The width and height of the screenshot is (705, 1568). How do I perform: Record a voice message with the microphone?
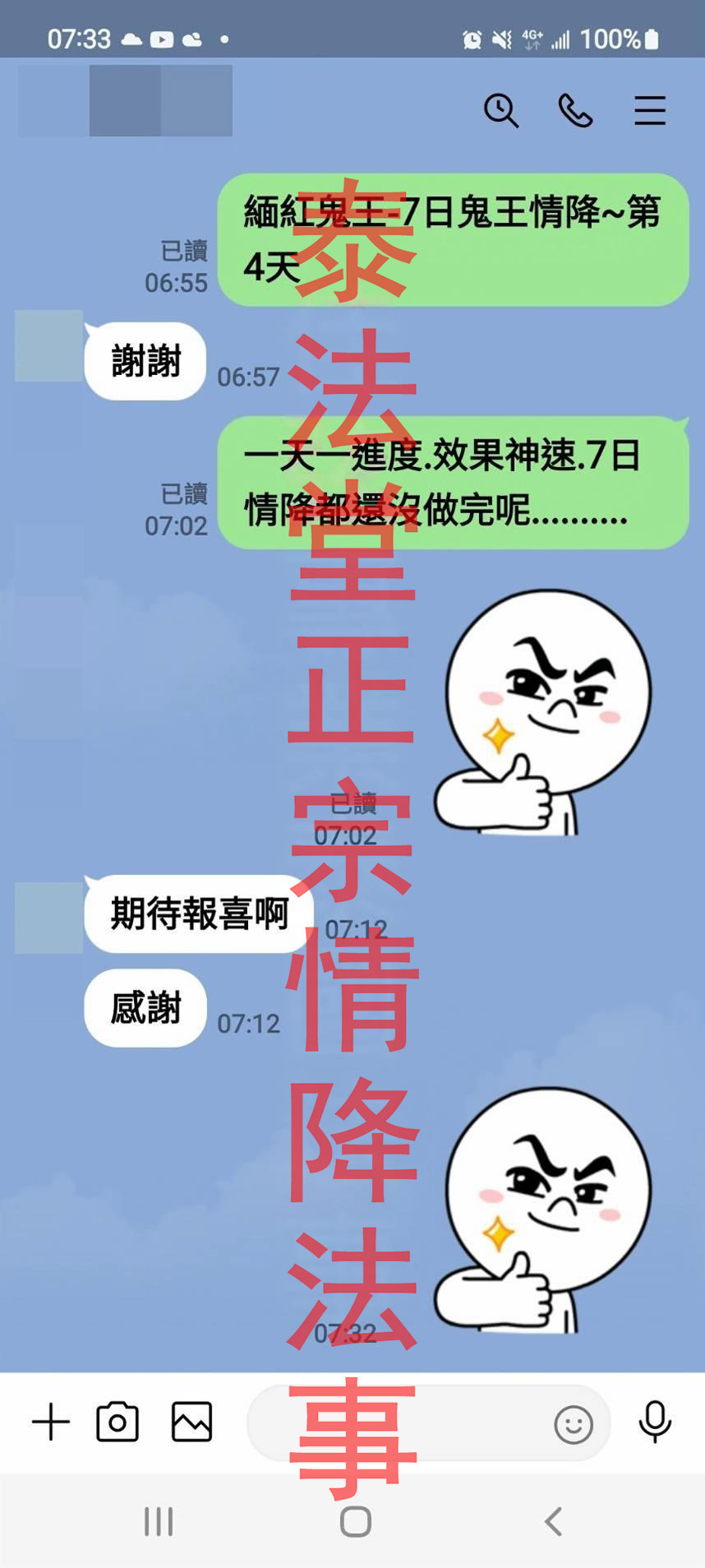pyautogui.click(x=655, y=1422)
